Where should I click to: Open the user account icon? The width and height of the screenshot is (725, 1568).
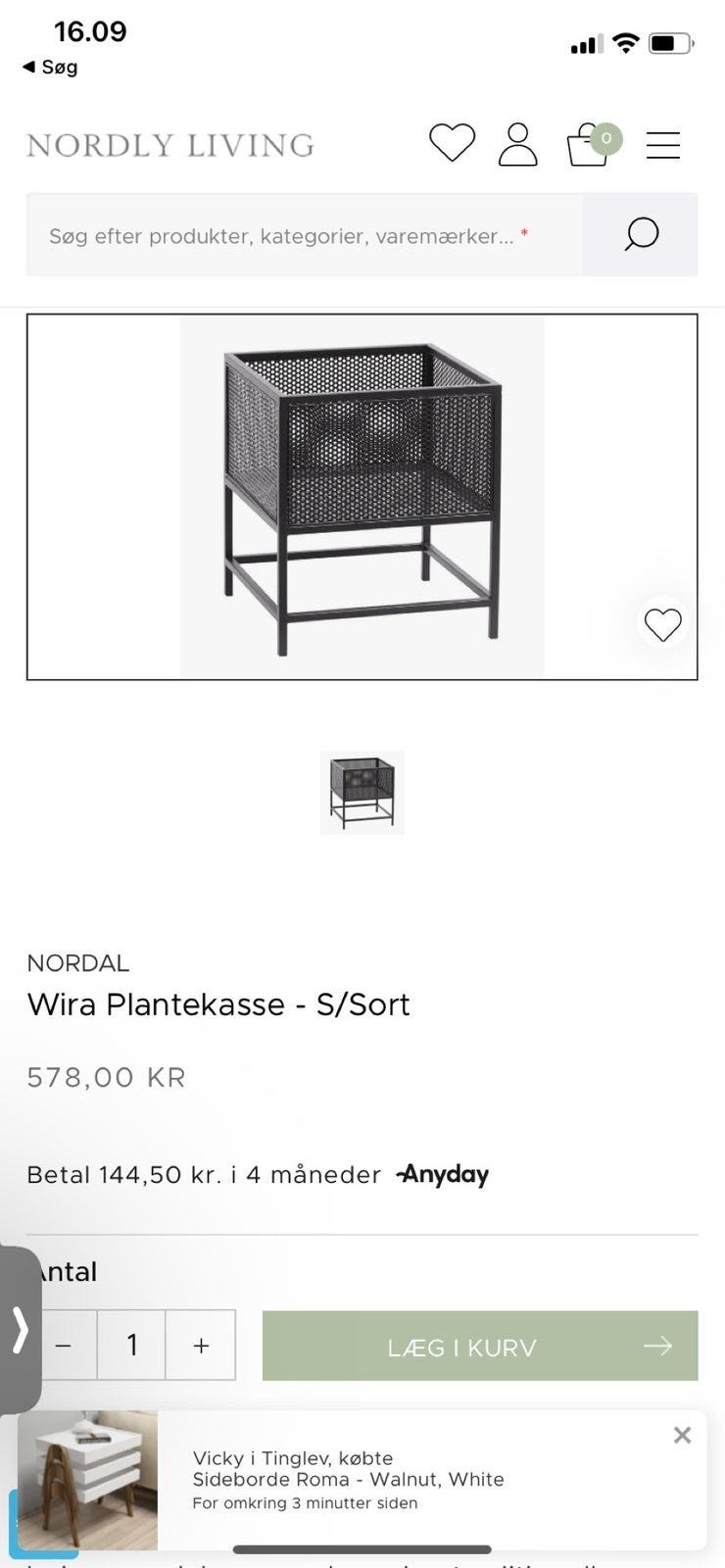517,144
